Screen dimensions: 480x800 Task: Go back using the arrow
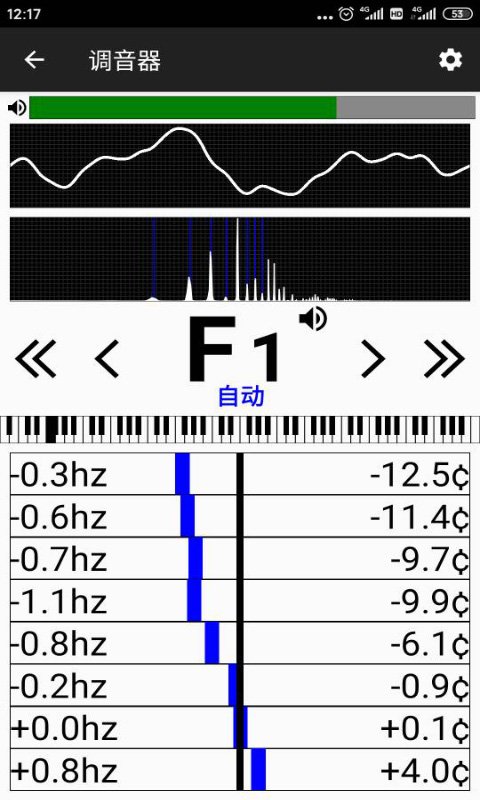tap(34, 60)
